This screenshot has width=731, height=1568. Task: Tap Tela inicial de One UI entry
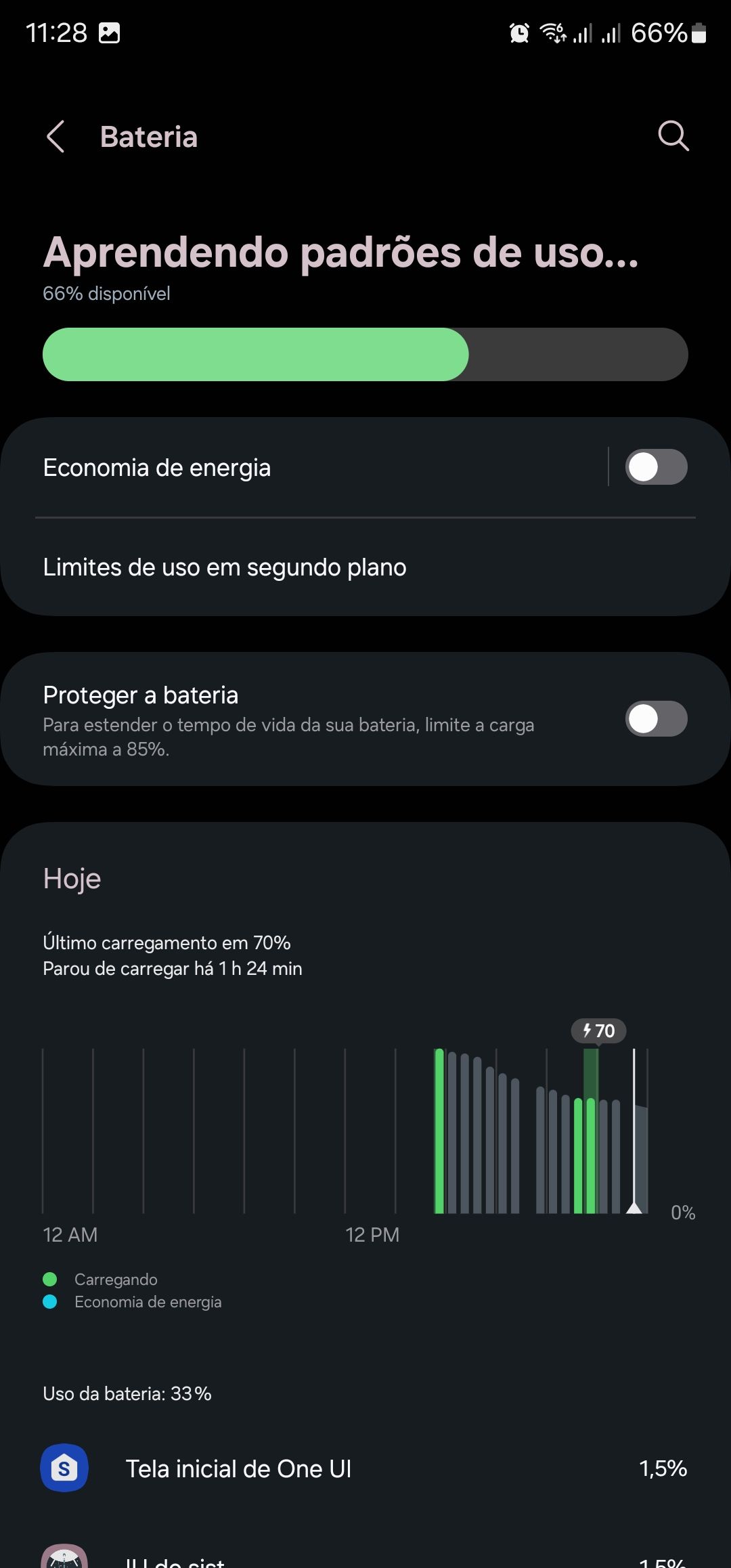point(238,1469)
